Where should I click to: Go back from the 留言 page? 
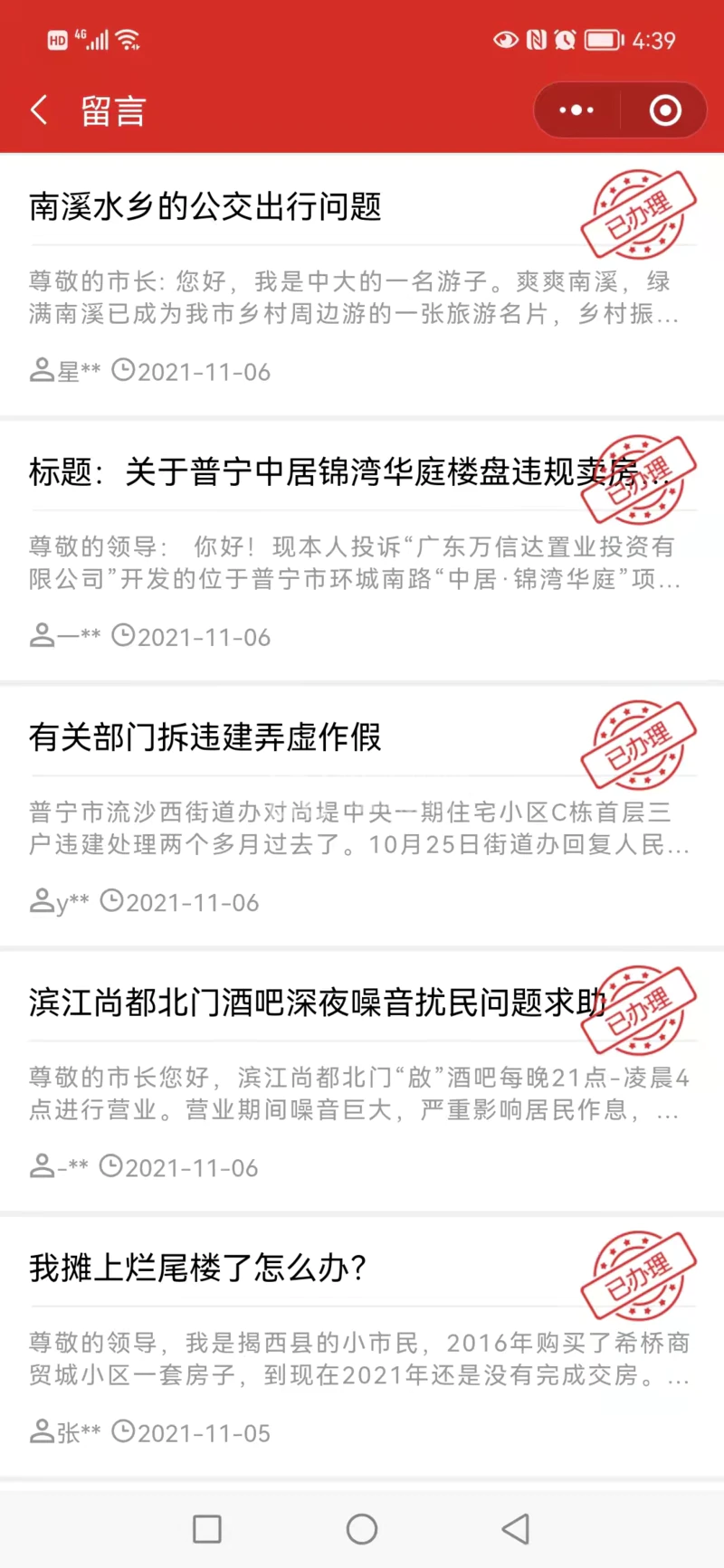[39, 110]
